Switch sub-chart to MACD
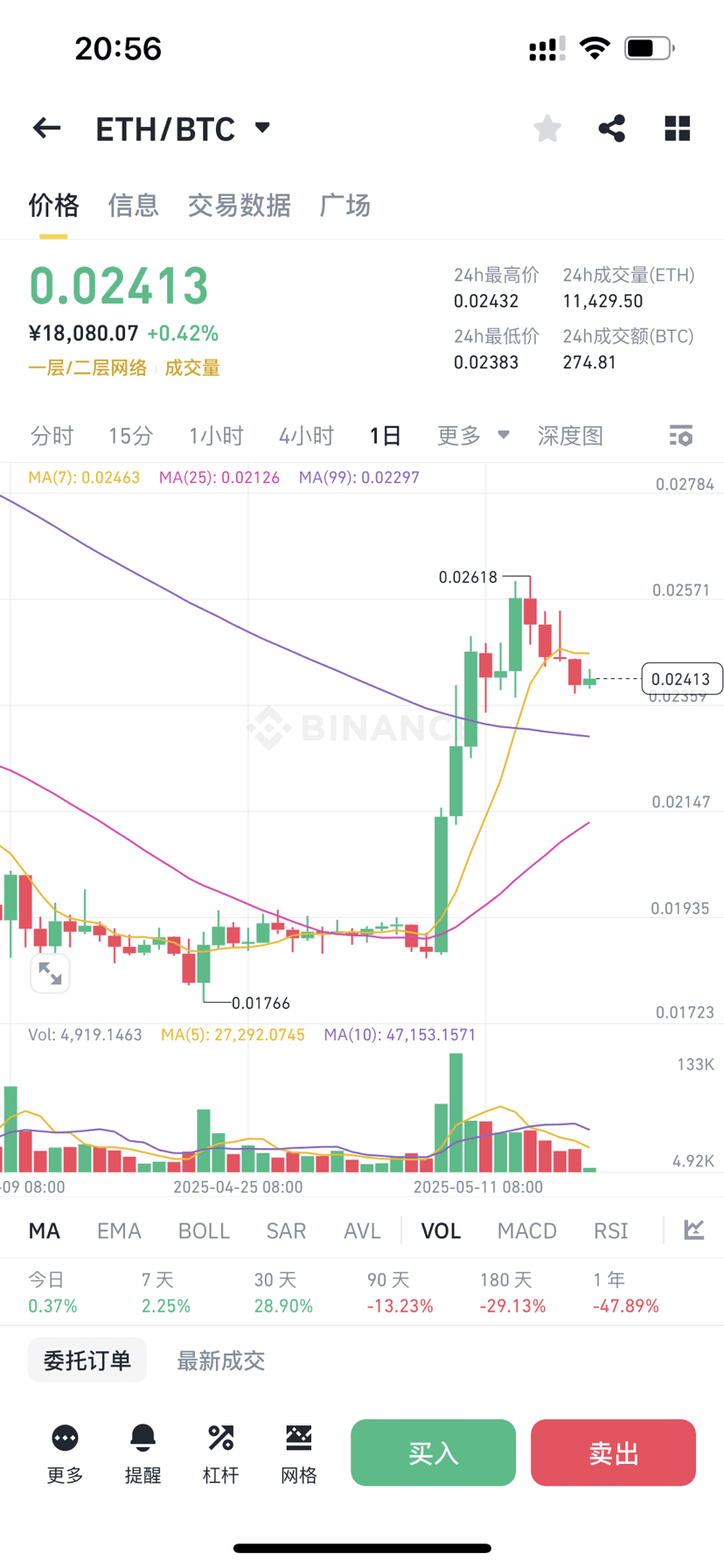724x1568 pixels. (x=526, y=1230)
